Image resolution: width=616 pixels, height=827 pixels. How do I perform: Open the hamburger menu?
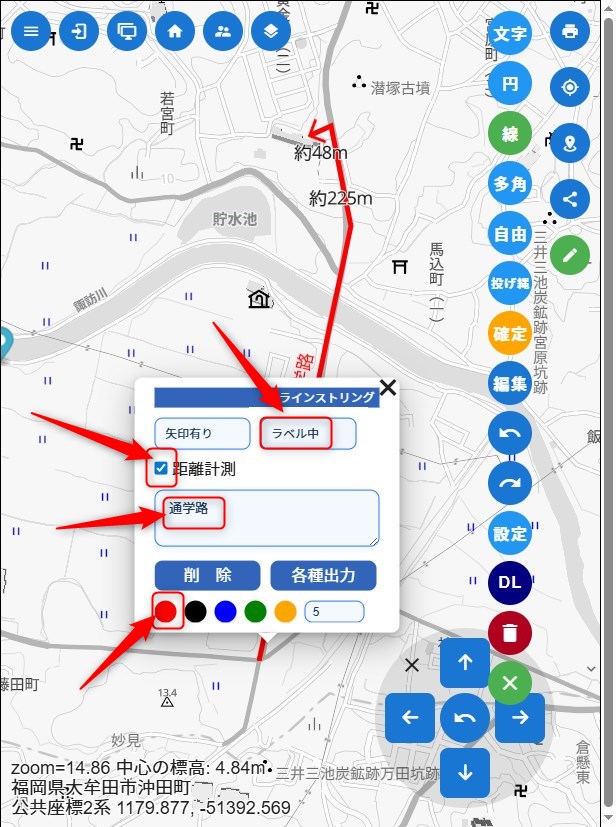click(30, 30)
